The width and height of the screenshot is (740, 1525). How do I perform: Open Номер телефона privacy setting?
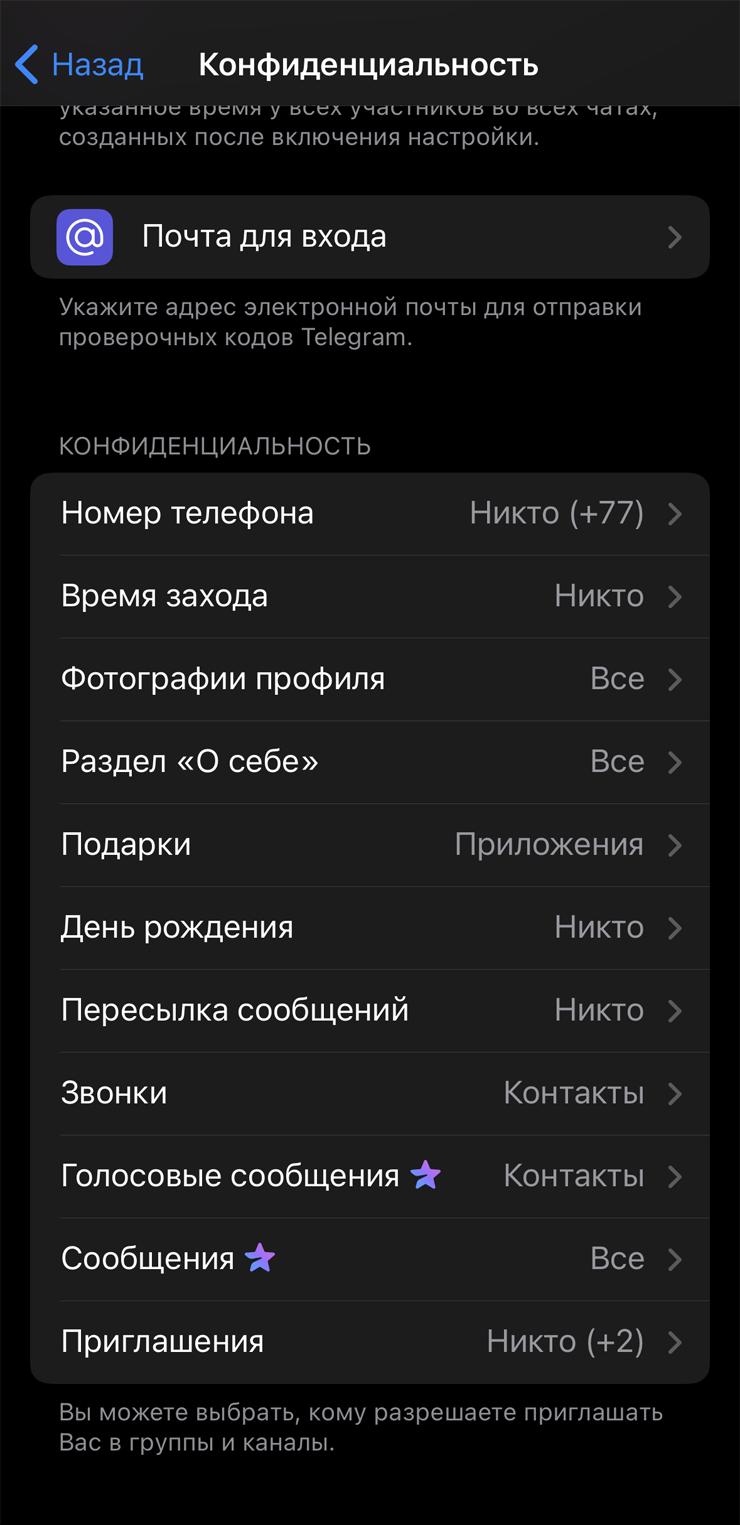pyautogui.click(x=369, y=513)
